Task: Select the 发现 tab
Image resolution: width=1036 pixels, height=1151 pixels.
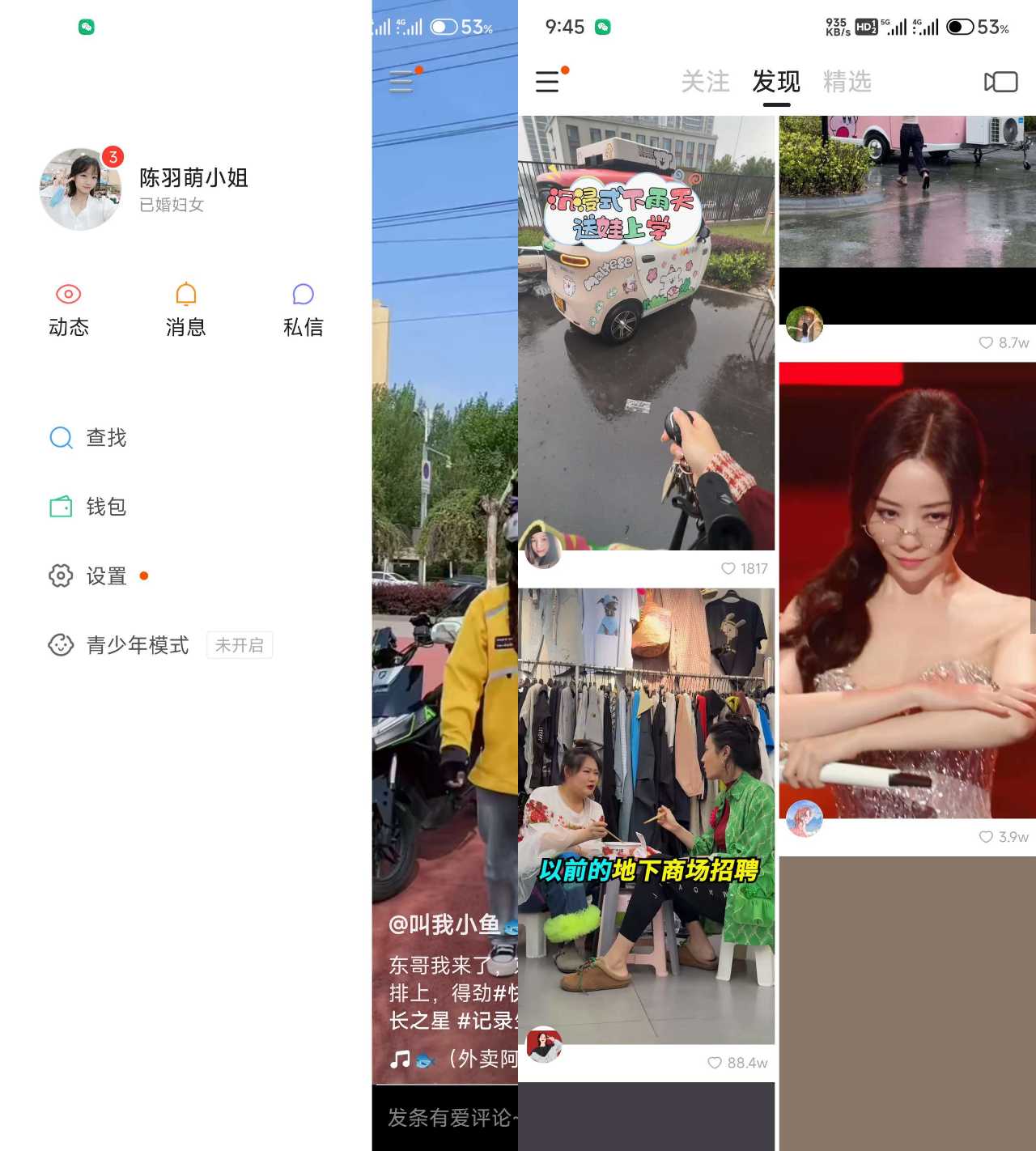Action: click(x=775, y=82)
